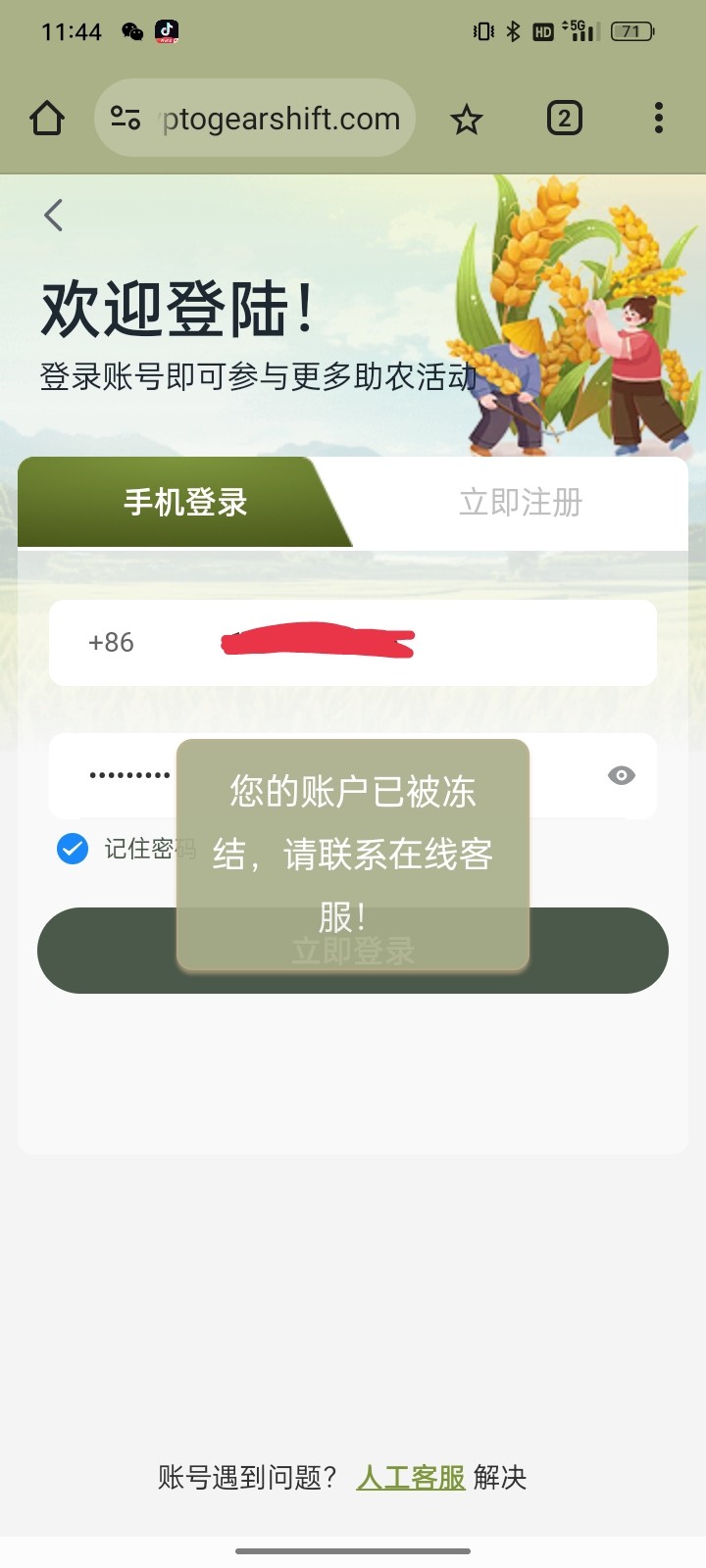This screenshot has width=706, height=1568.
Task: Show the password with the eye icon
Action: point(621,775)
